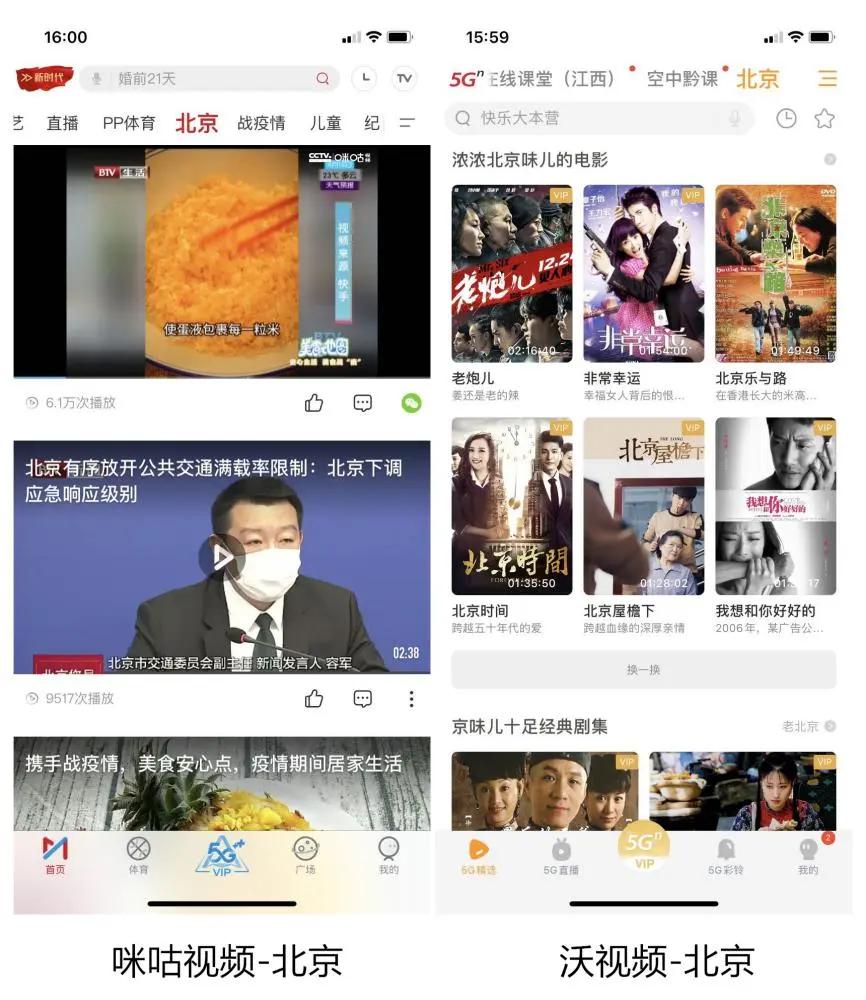
Task: Open the hamburger menu in 沃视频 top right
Action: click(x=828, y=79)
